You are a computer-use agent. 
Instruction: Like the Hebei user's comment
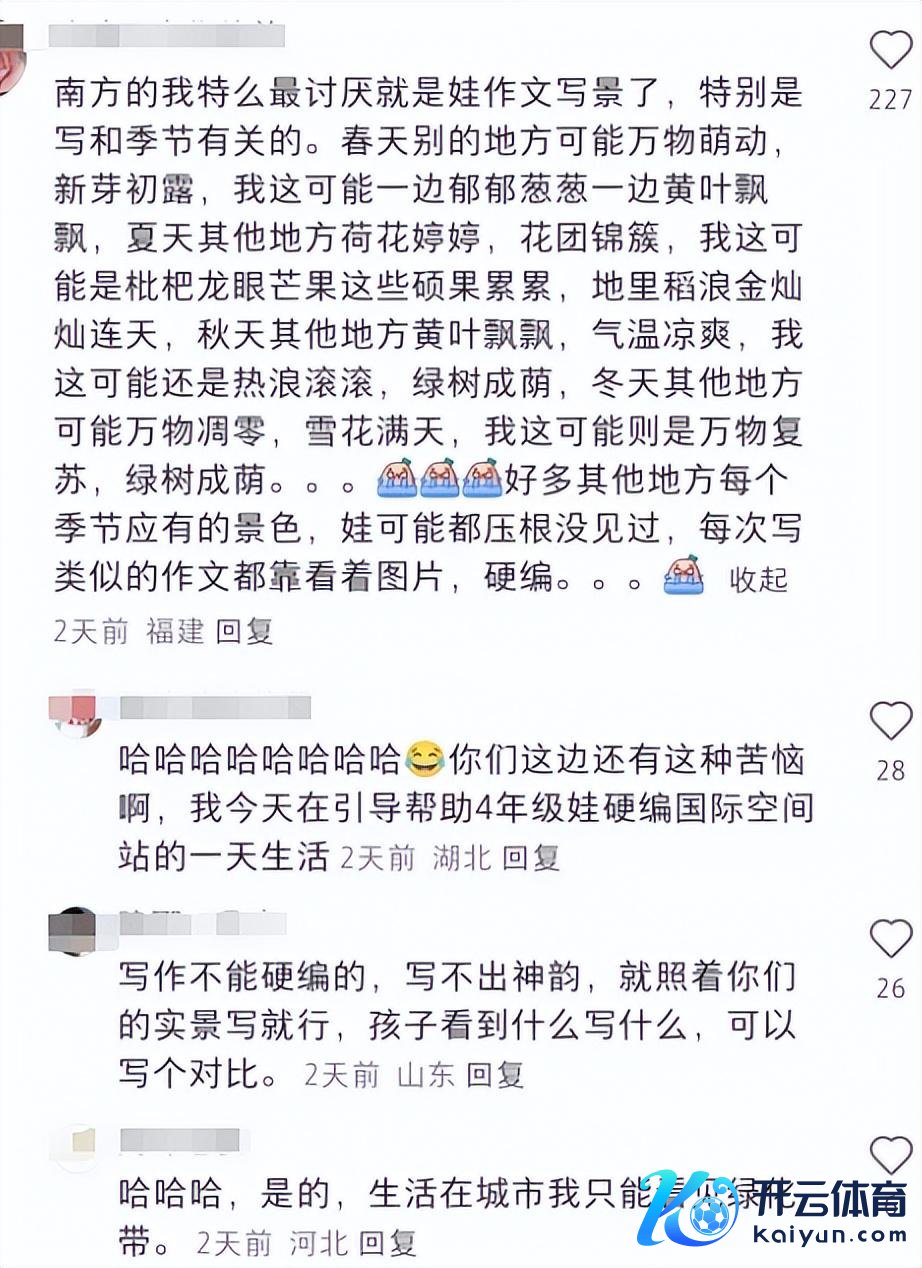click(x=890, y=1156)
